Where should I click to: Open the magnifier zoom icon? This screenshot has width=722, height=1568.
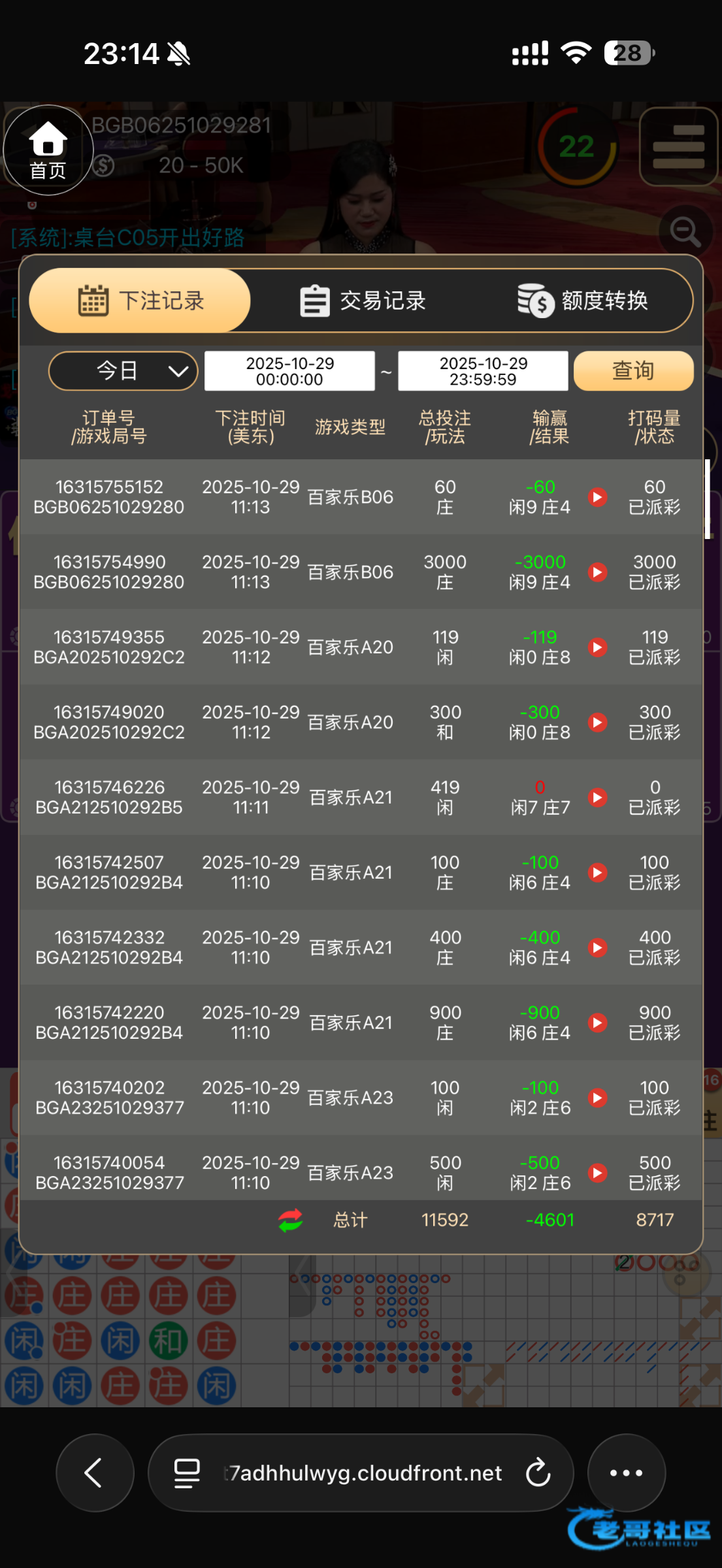pyautogui.click(x=685, y=231)
